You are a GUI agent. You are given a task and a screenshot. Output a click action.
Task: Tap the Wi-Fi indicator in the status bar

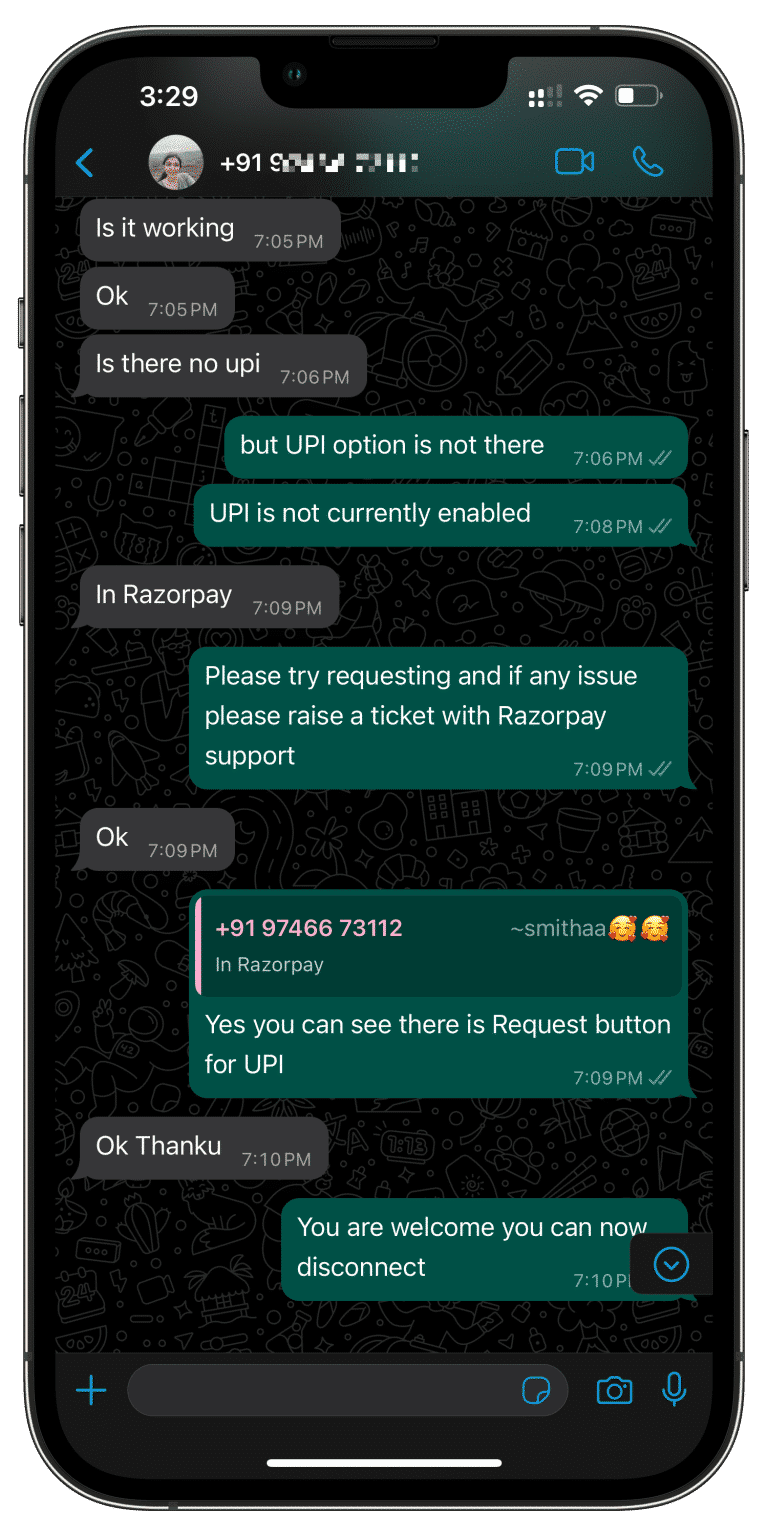pyautogui.click(x=588, y=95)
